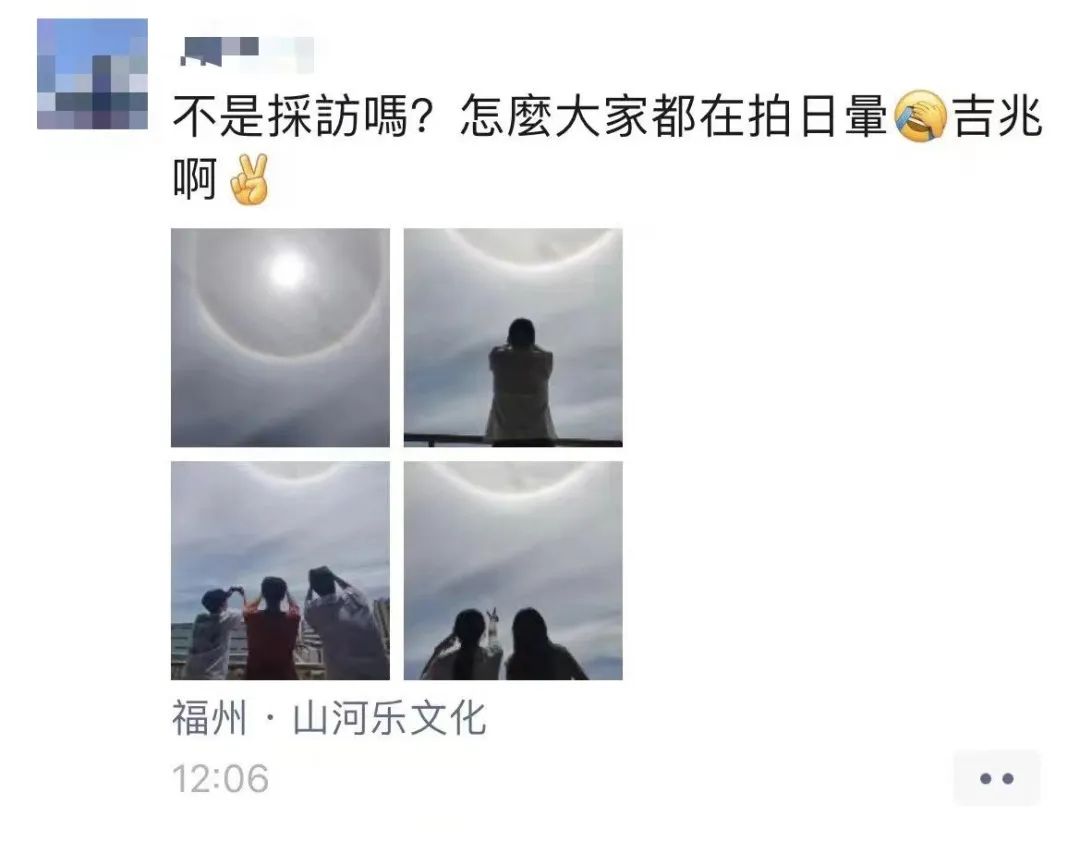The width and height of the screenshot is (1080, 842).
Task: Open the poster's blurred username
Action: pyautogui.click(x=246, y=50)
